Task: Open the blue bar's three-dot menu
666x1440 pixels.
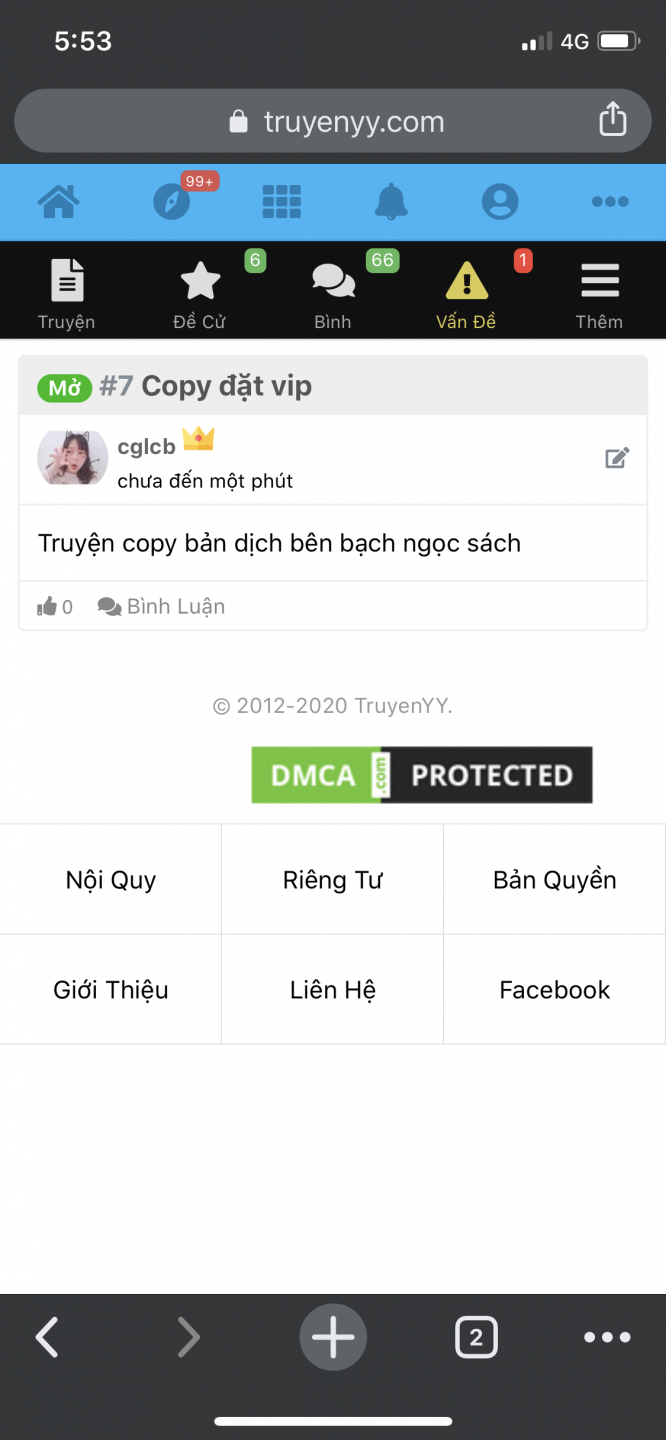Action: (610, 202)
